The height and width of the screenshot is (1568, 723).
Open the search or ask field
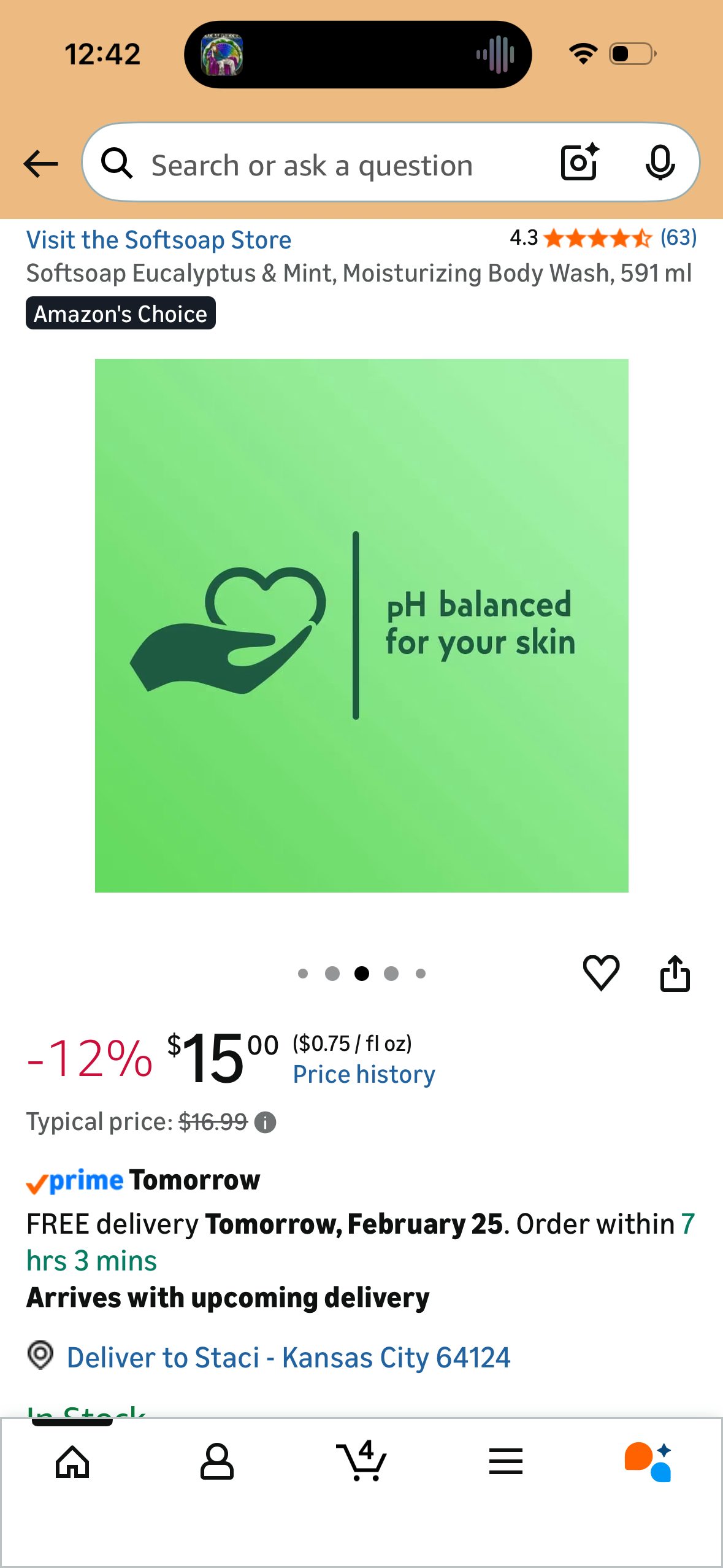[x=312, y=165]
